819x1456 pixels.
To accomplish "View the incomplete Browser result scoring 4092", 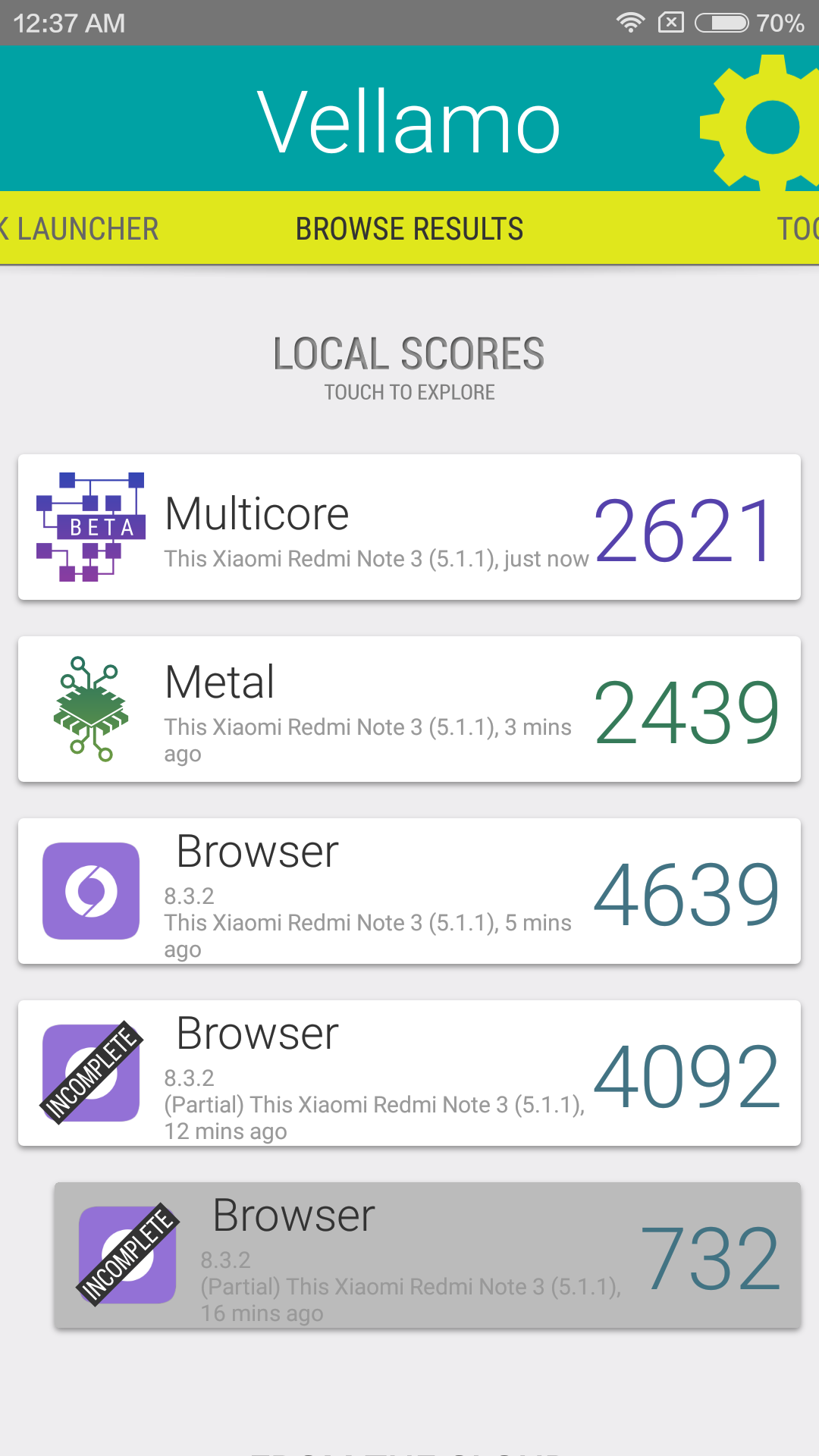I will 409,1074.
